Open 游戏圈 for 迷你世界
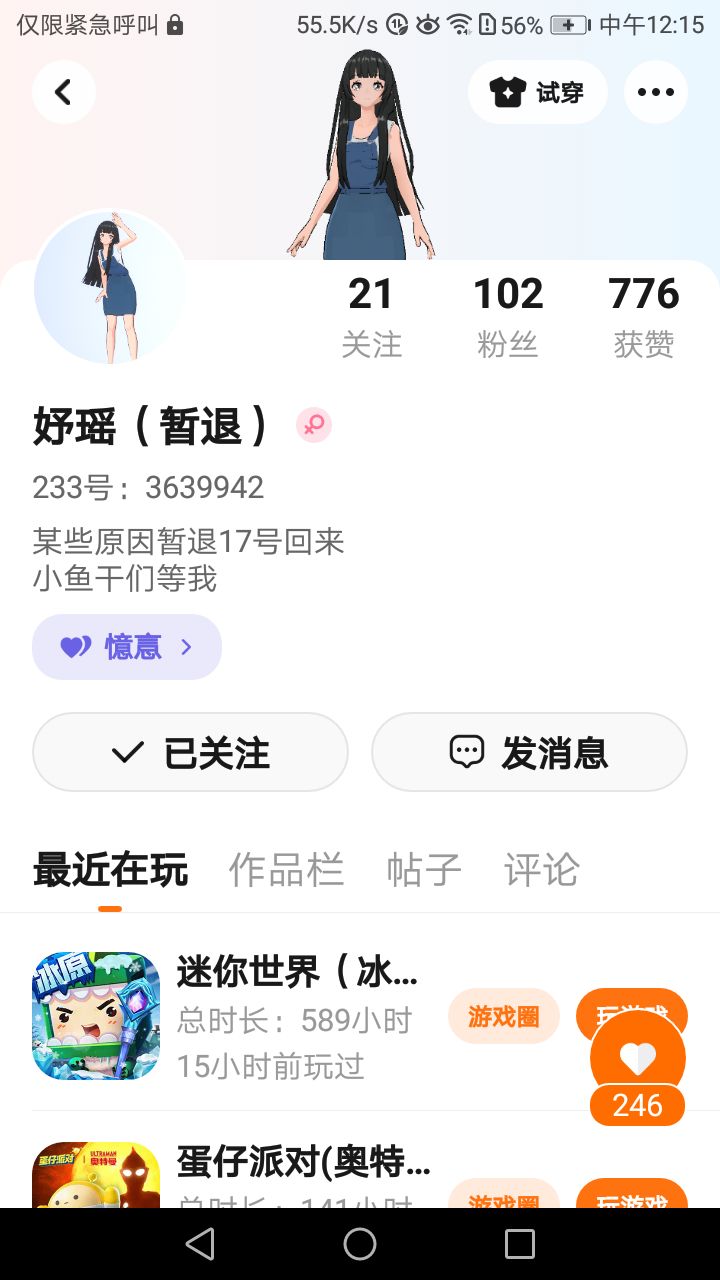The width and height of the screenshot is (720, 1280). pyautogui.click(x=503, y=1016)
